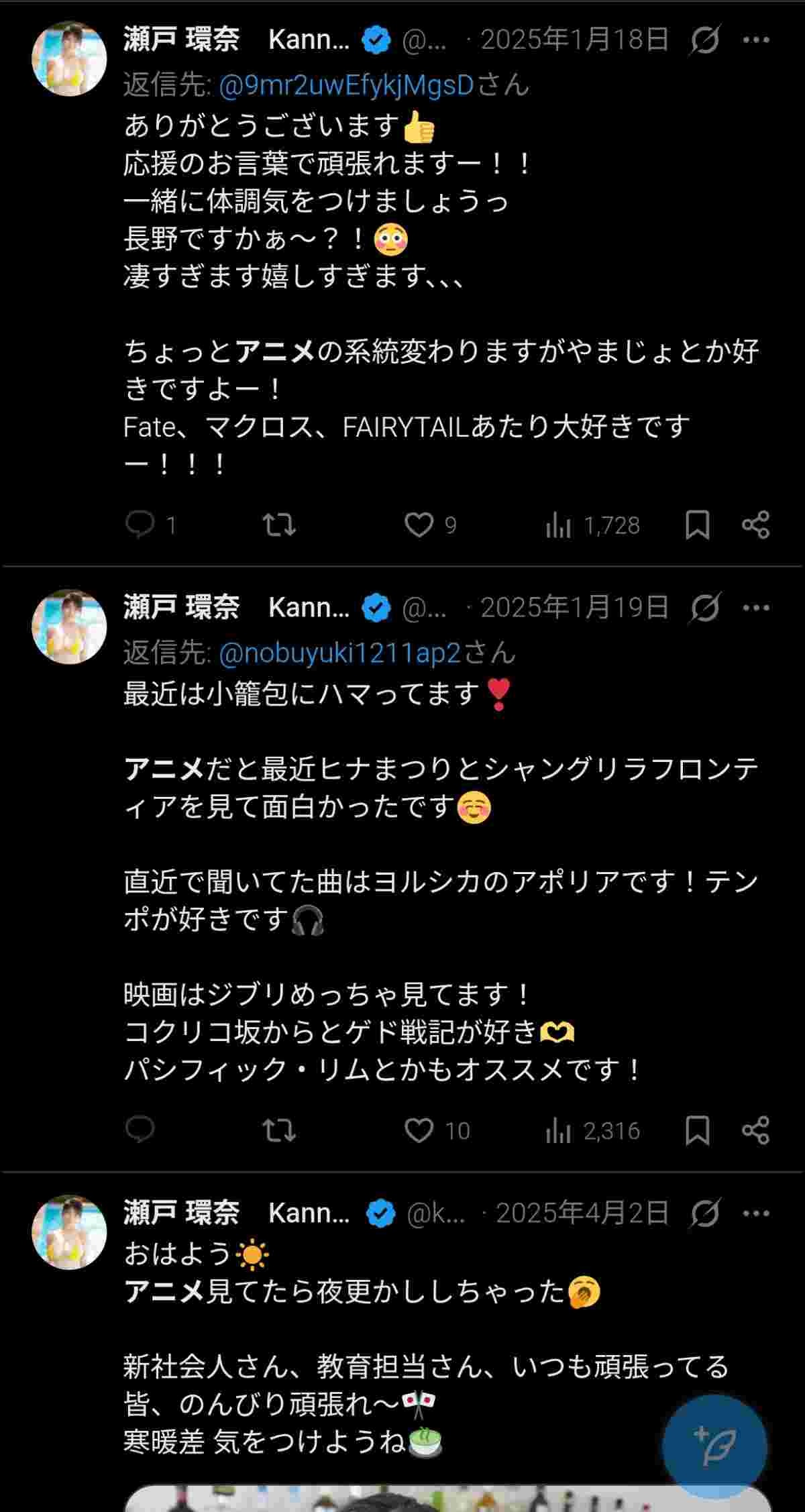Viewport: 805px width, 1512px height.
Task: Like the January 19 tweet
Action: tap(419, 1130)
